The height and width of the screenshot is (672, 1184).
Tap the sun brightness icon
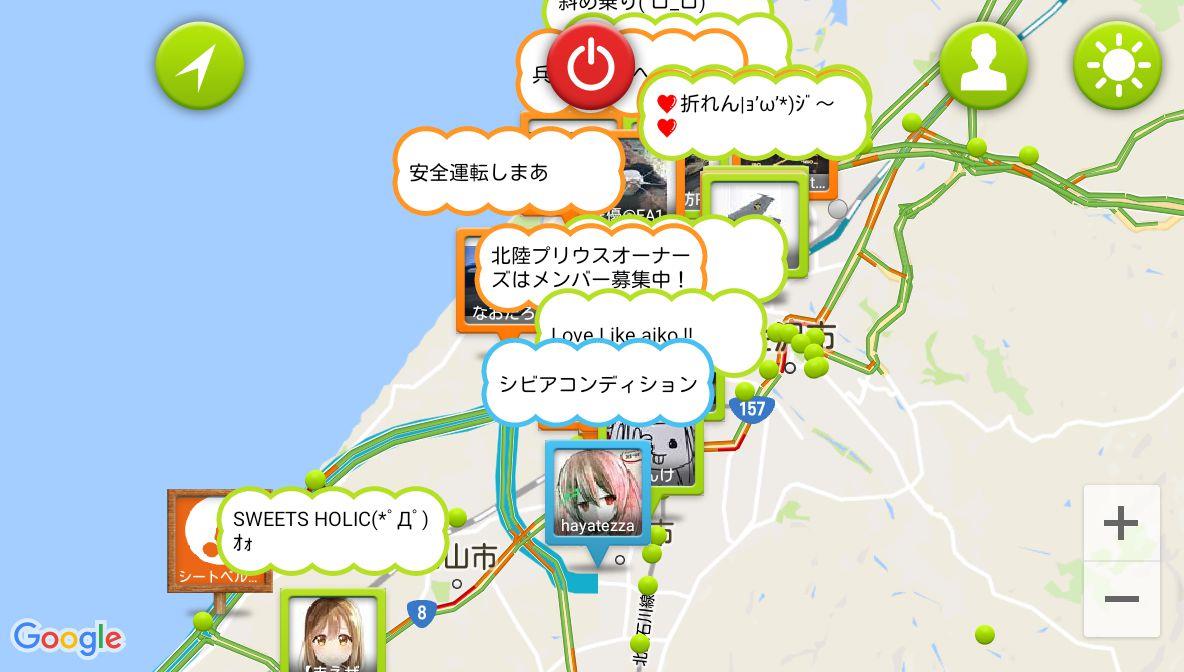click(1117, 66)
